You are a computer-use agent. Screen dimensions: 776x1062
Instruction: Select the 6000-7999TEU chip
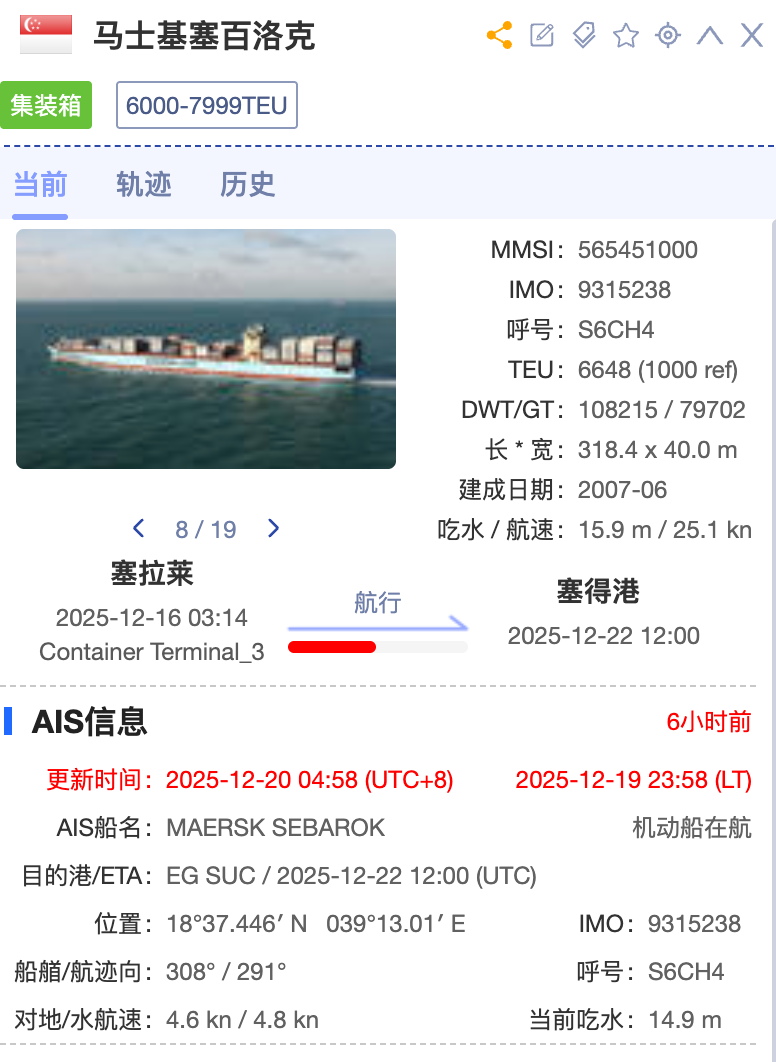[207, 105]
